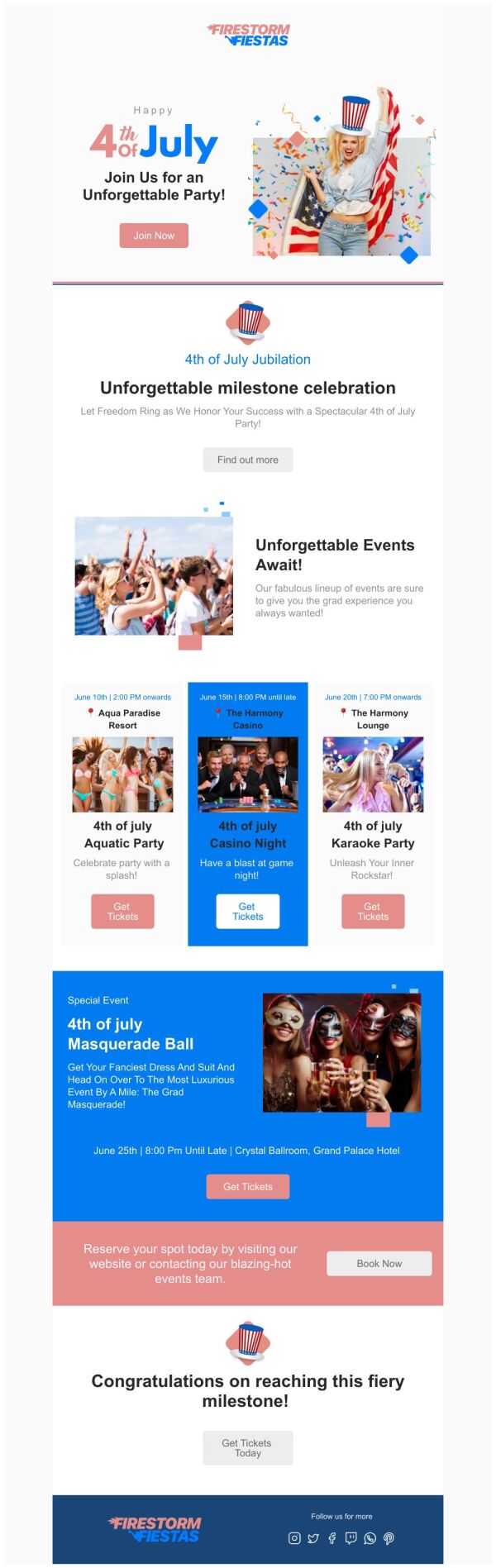Screen dimensions: 496x1568
Task: Tap the Book Now button
Action: click(379, 1263)
